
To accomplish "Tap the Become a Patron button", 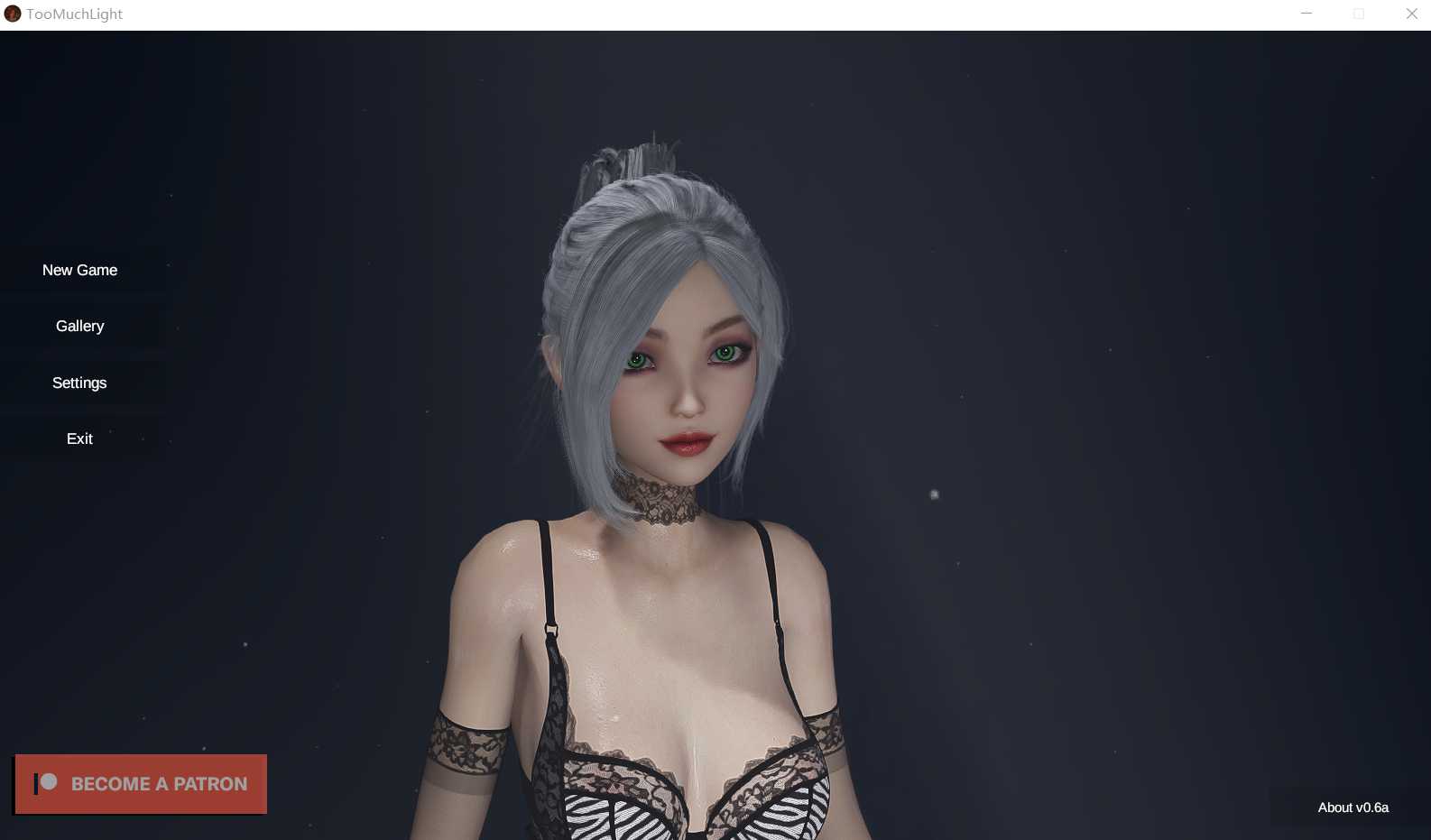I will [141, 784].
